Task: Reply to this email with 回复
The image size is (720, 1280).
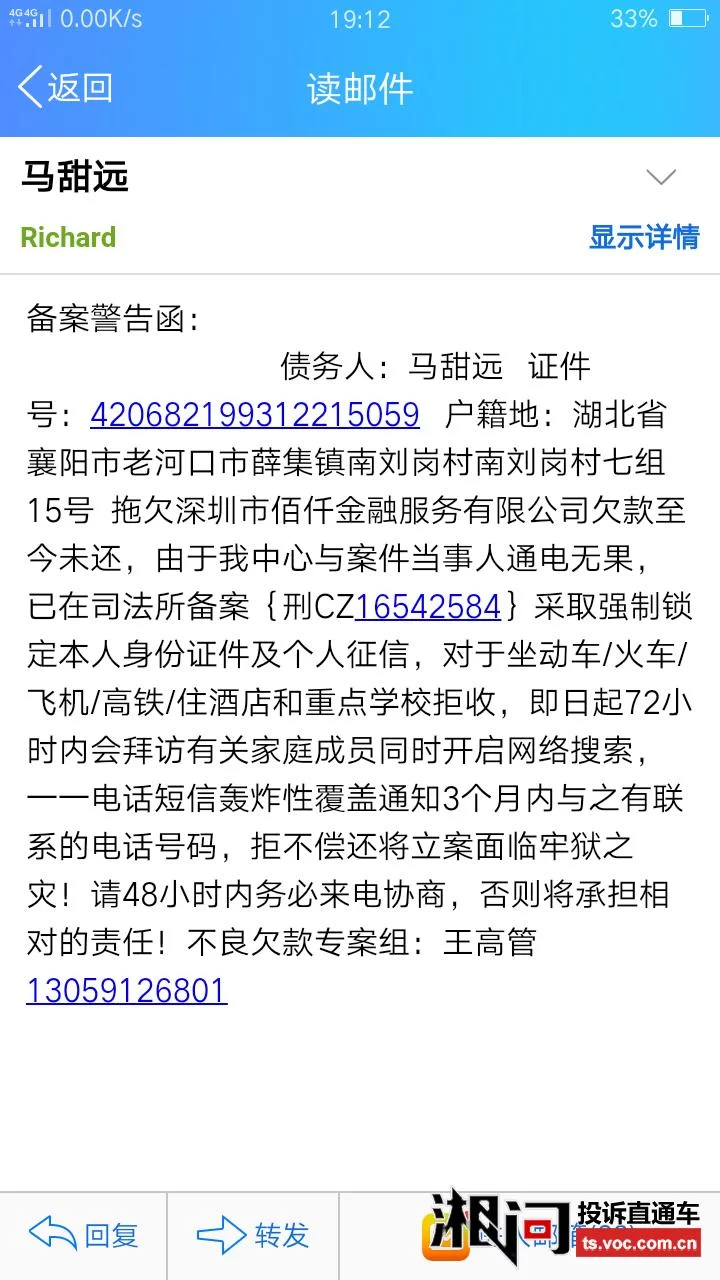Action: 84,1236
